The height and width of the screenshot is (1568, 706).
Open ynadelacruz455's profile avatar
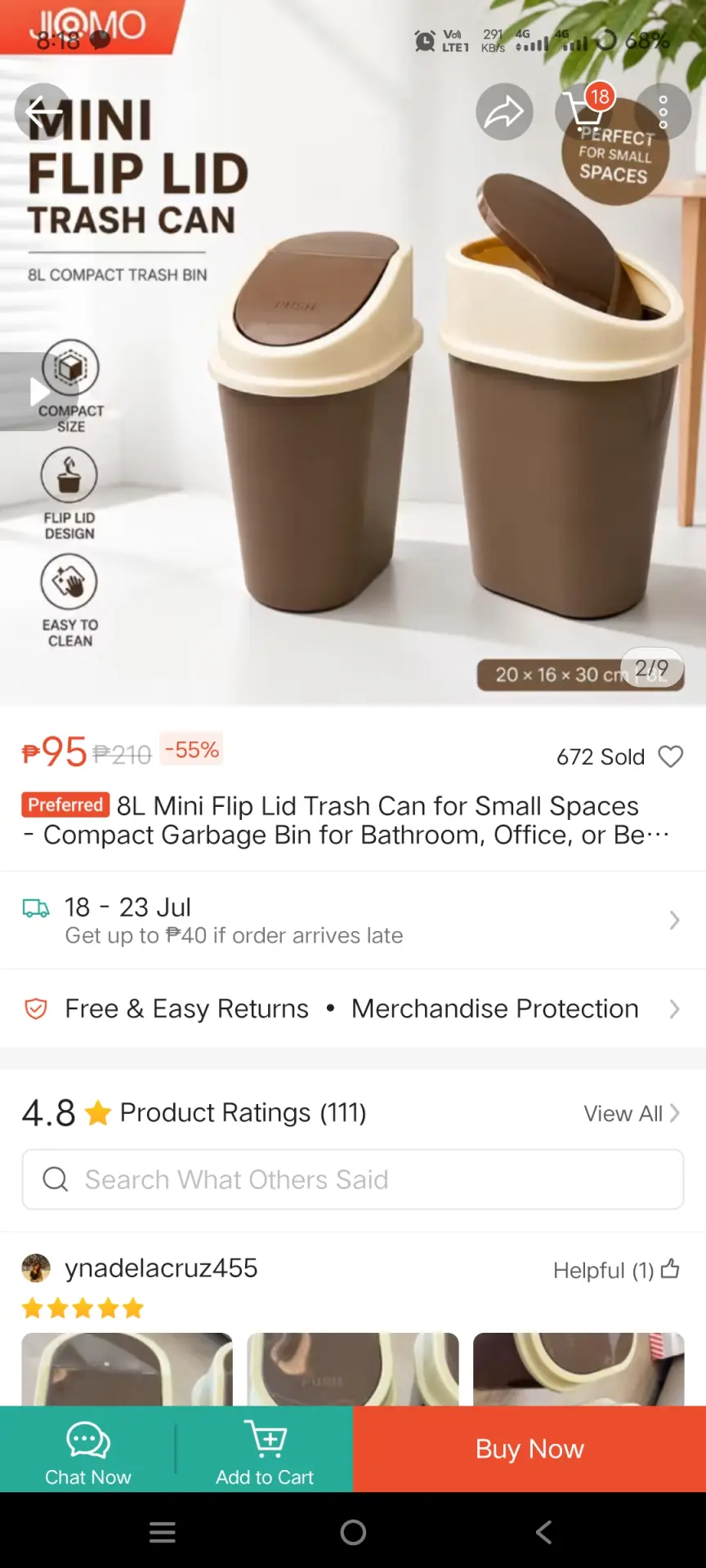(x=36, y=1268)
